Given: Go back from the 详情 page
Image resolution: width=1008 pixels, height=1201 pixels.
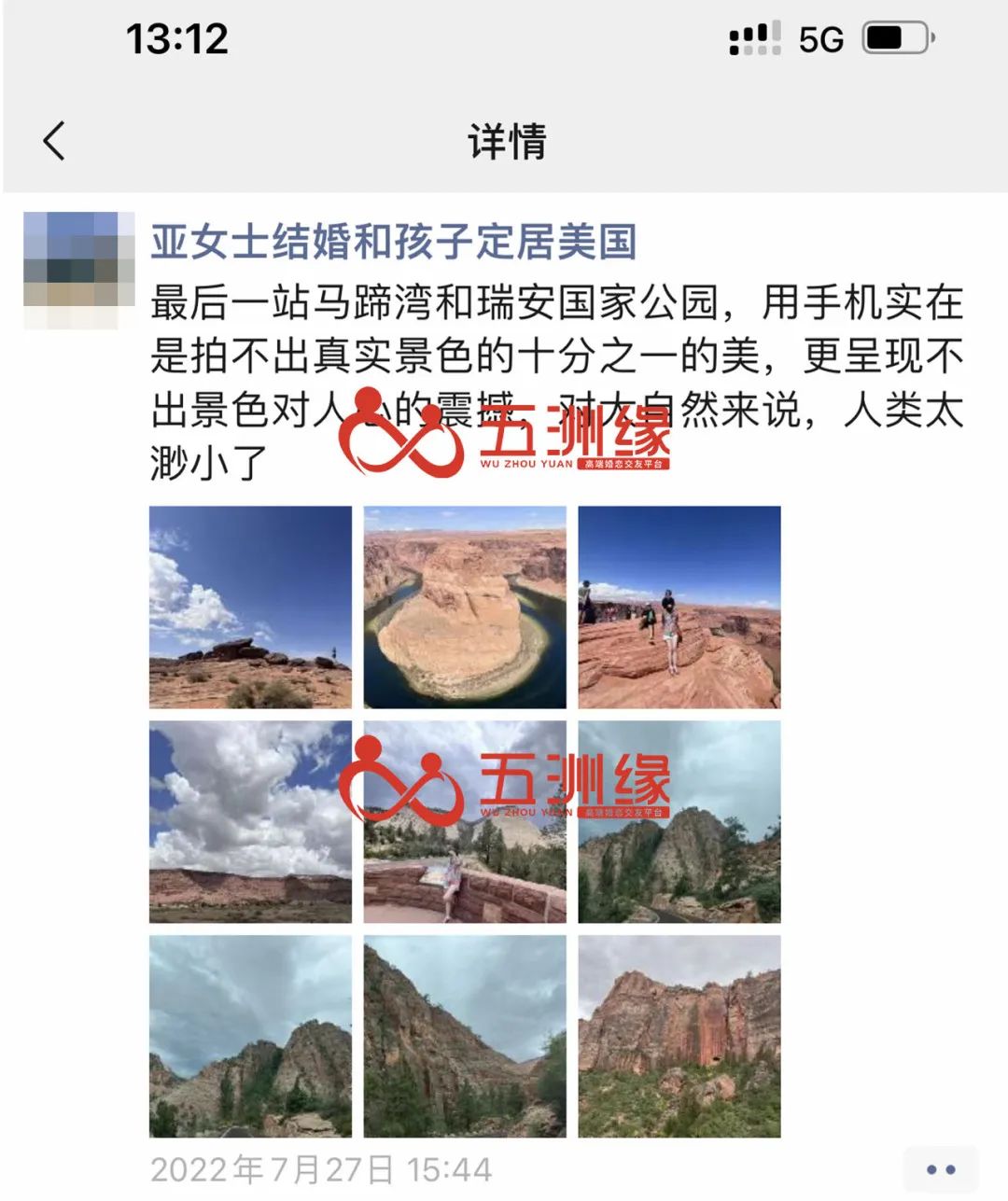Looking at the screenshot, I should pyautogui.click(x=54, y=142).
